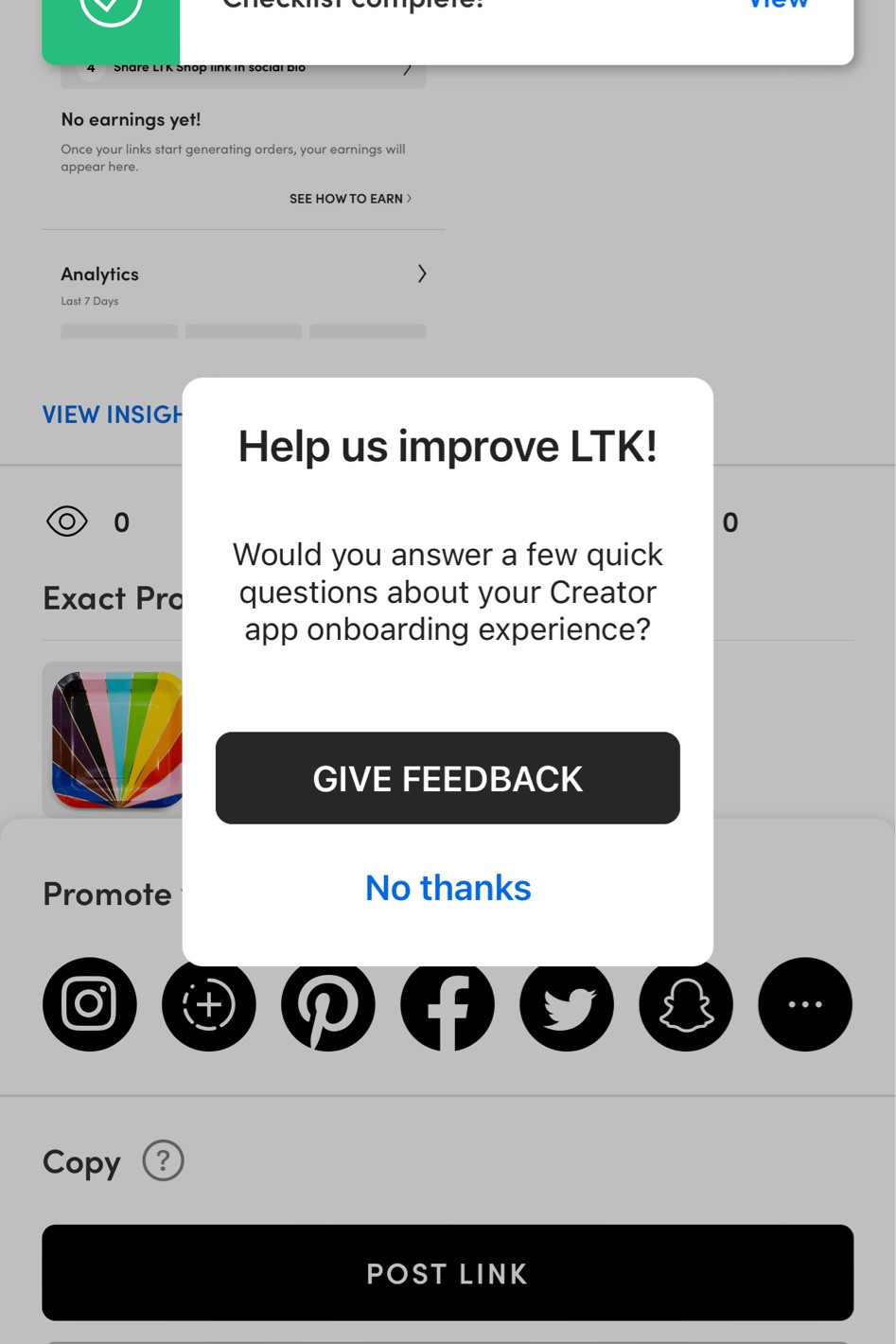Open the Copy help question mark
Viewport: 896px width, 1344px height.
163,1160
